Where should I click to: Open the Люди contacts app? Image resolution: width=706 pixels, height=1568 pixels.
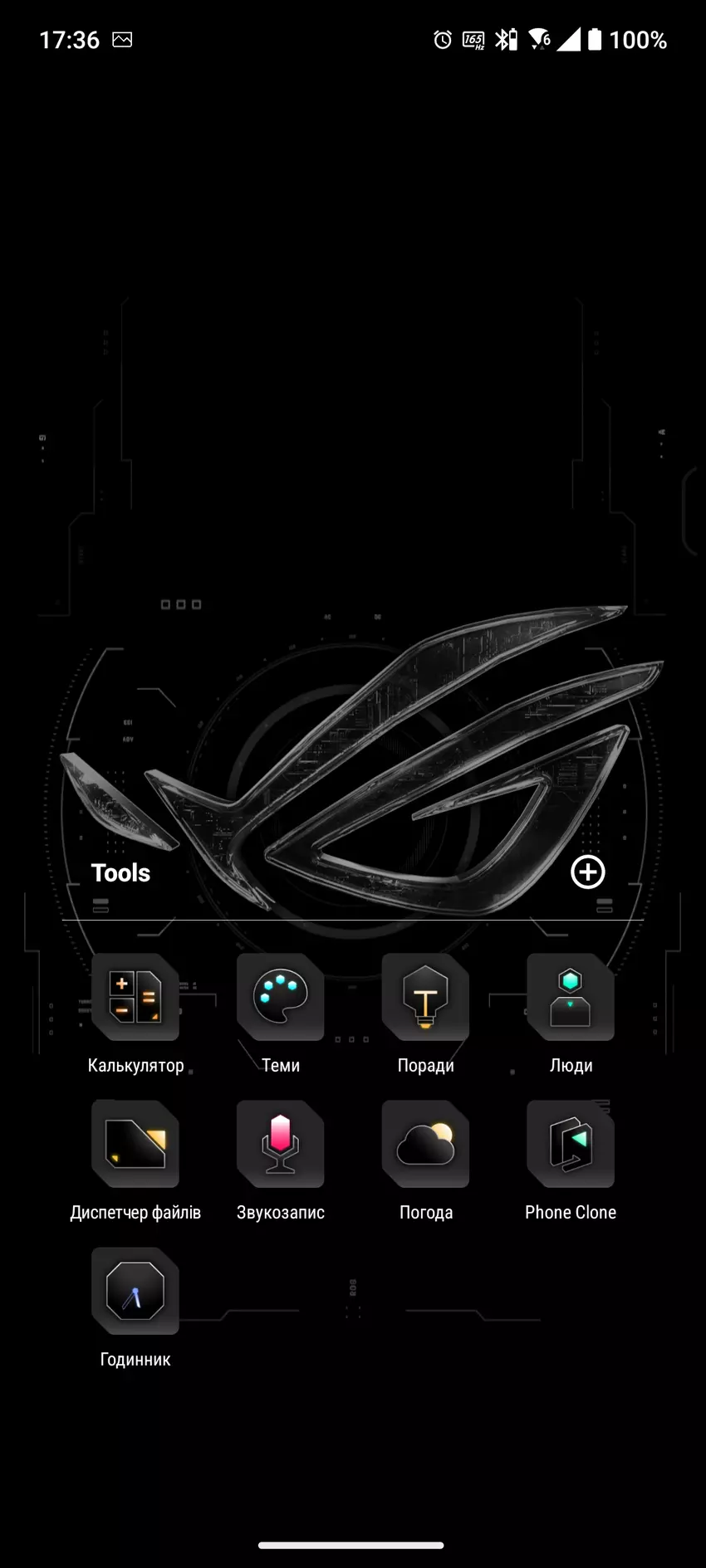click(571, 997)
